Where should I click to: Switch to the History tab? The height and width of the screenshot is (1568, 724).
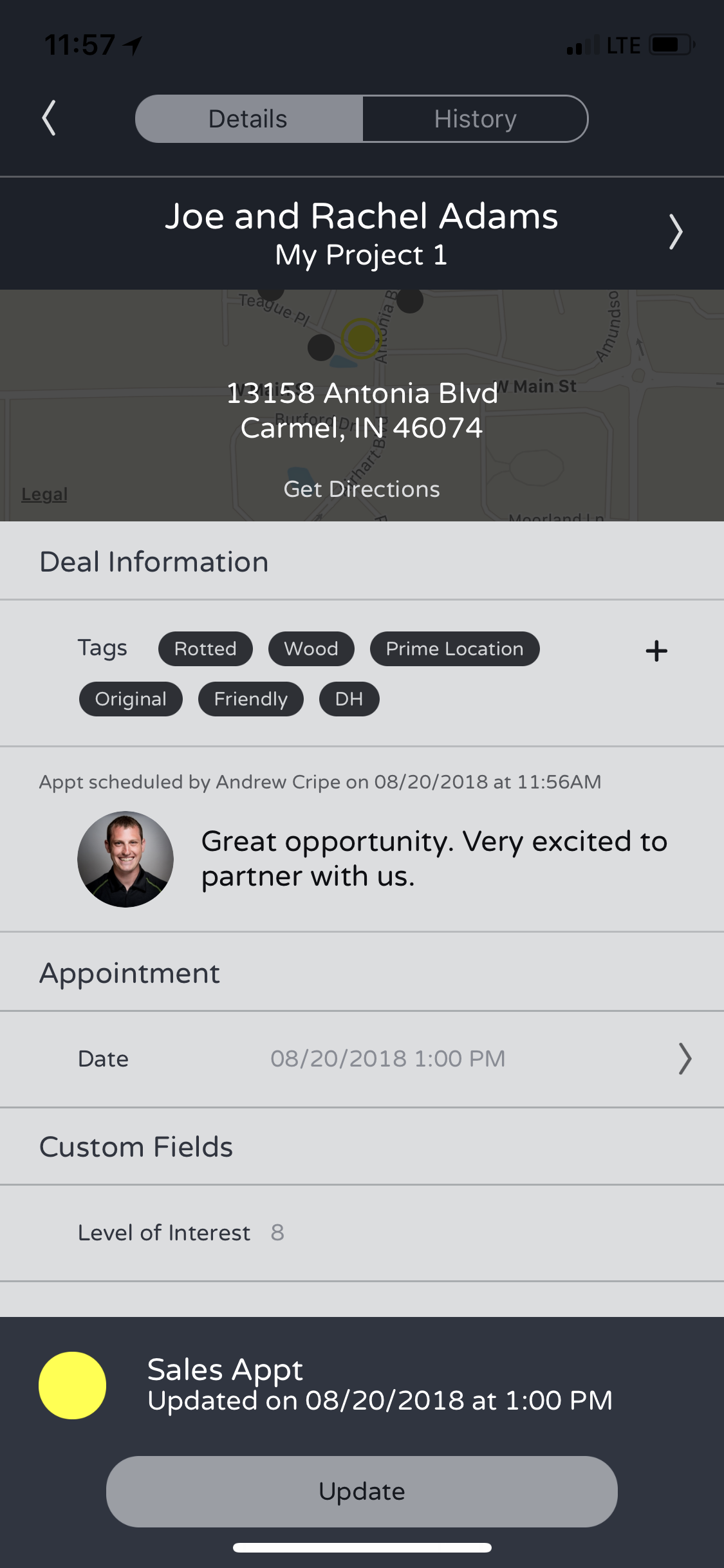click(475, 119)
